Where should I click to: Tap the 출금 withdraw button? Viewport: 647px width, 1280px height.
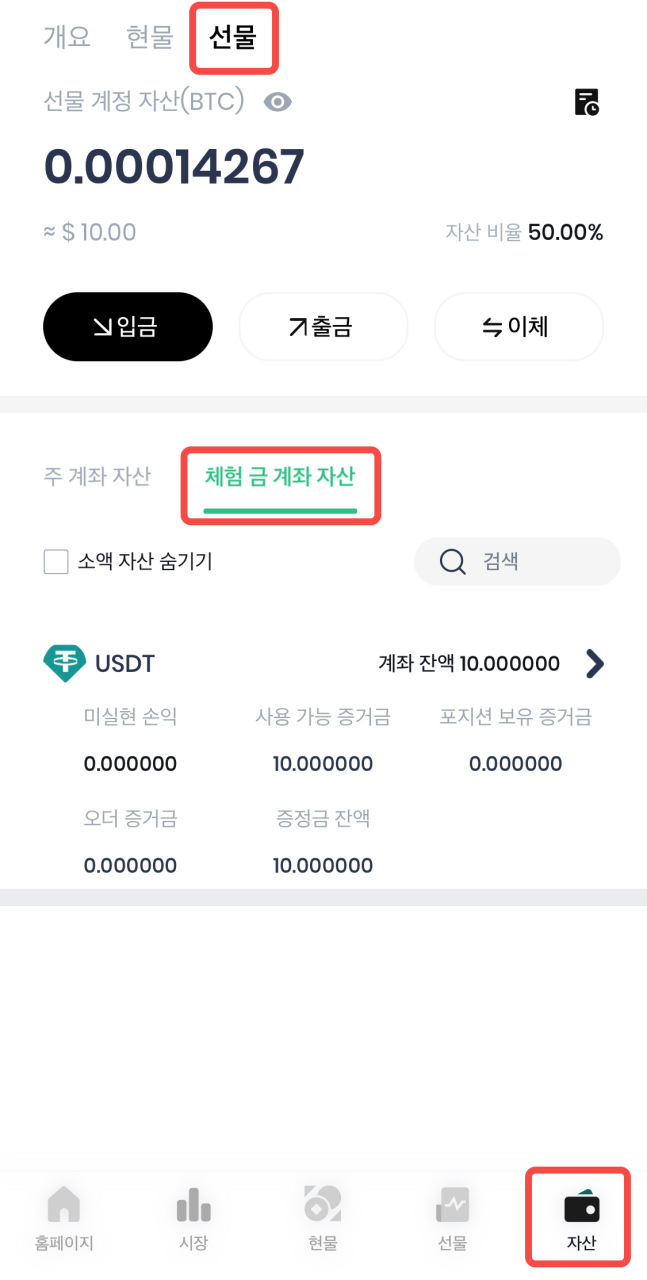pos(322,326)
